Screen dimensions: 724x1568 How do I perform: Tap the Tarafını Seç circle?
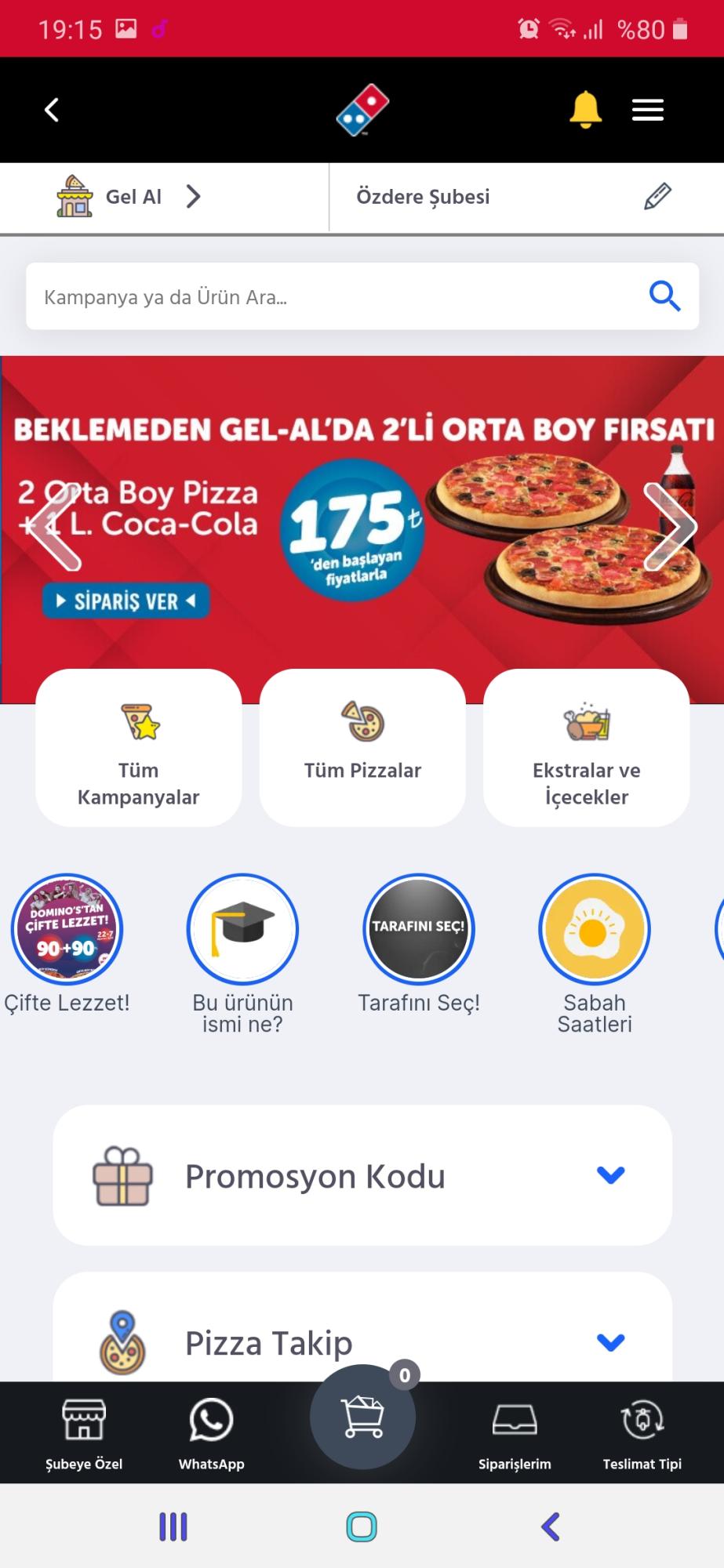[418, 929]
